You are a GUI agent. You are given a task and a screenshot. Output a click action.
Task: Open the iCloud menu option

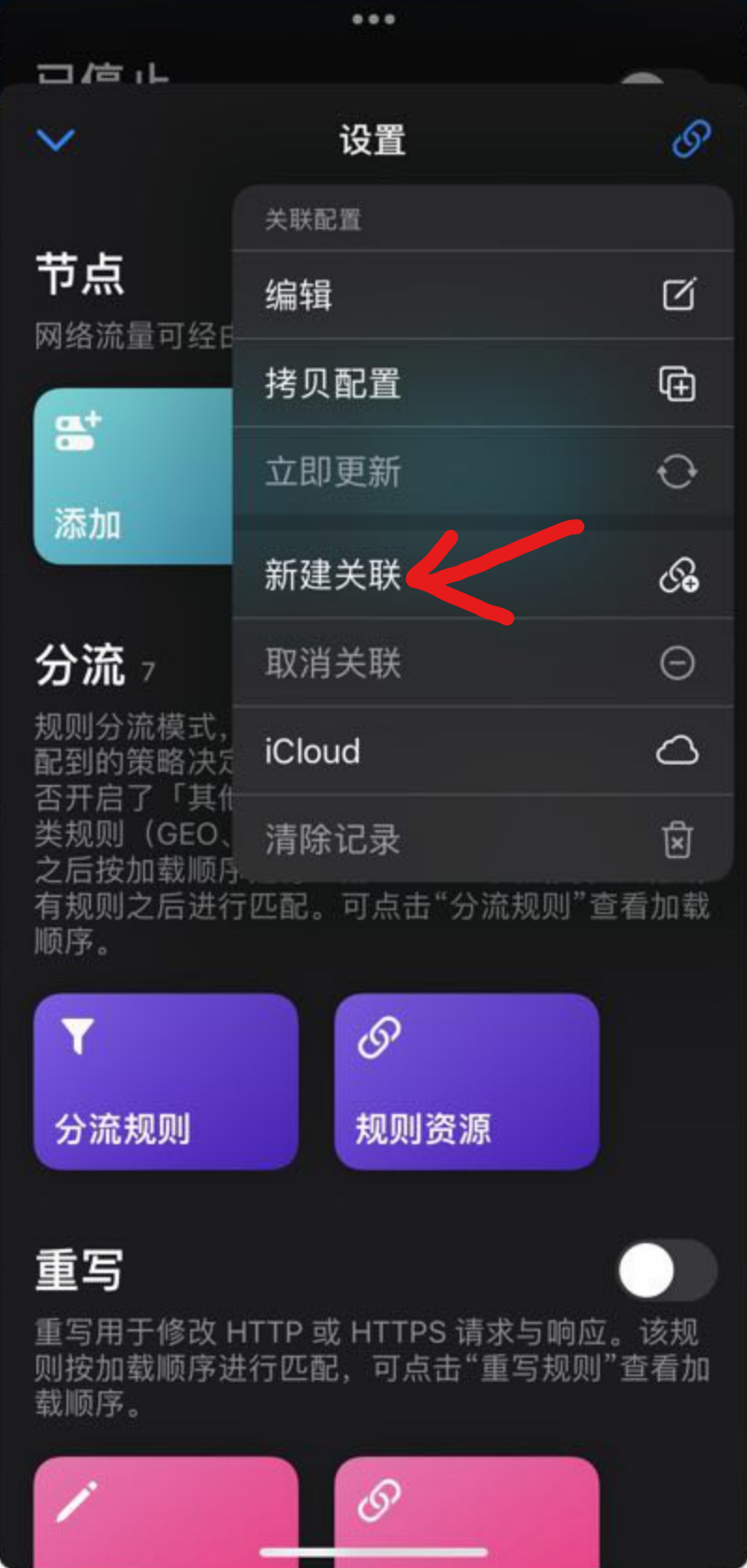coord(481,750)
